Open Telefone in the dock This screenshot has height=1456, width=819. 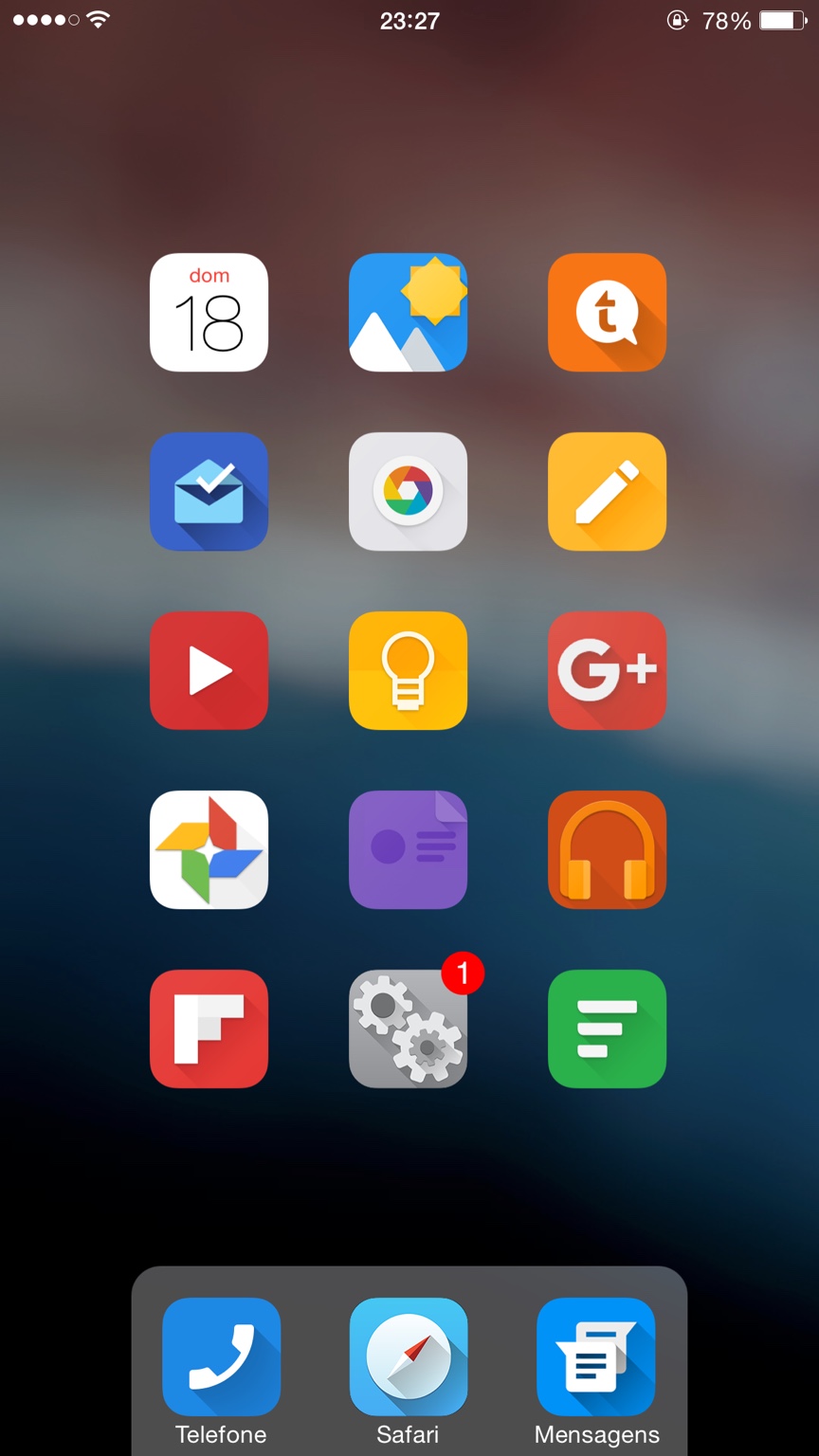point(221,1356)
